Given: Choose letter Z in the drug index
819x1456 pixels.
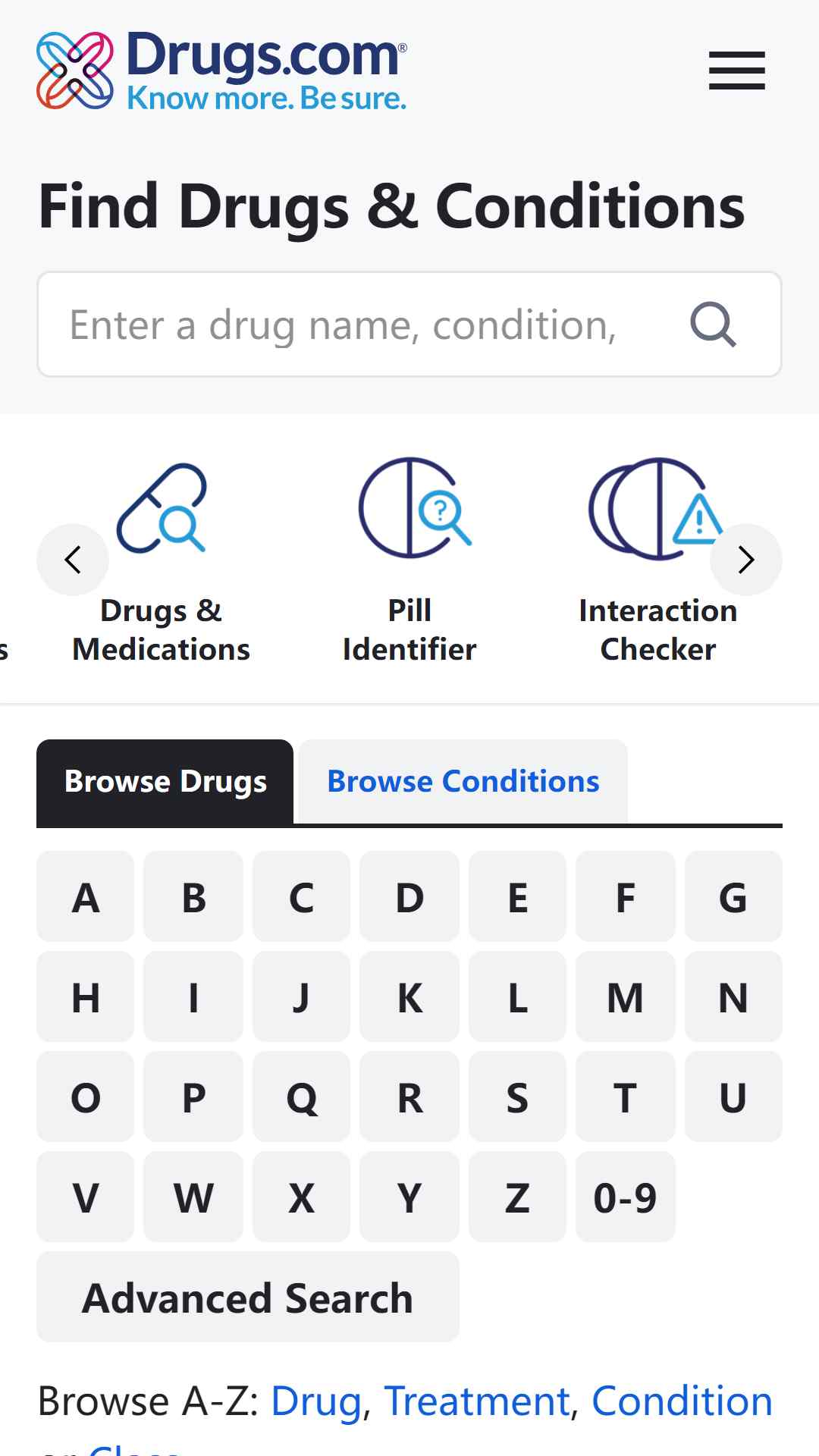Looking at the screenshot, I should [x=517, y=1197].
